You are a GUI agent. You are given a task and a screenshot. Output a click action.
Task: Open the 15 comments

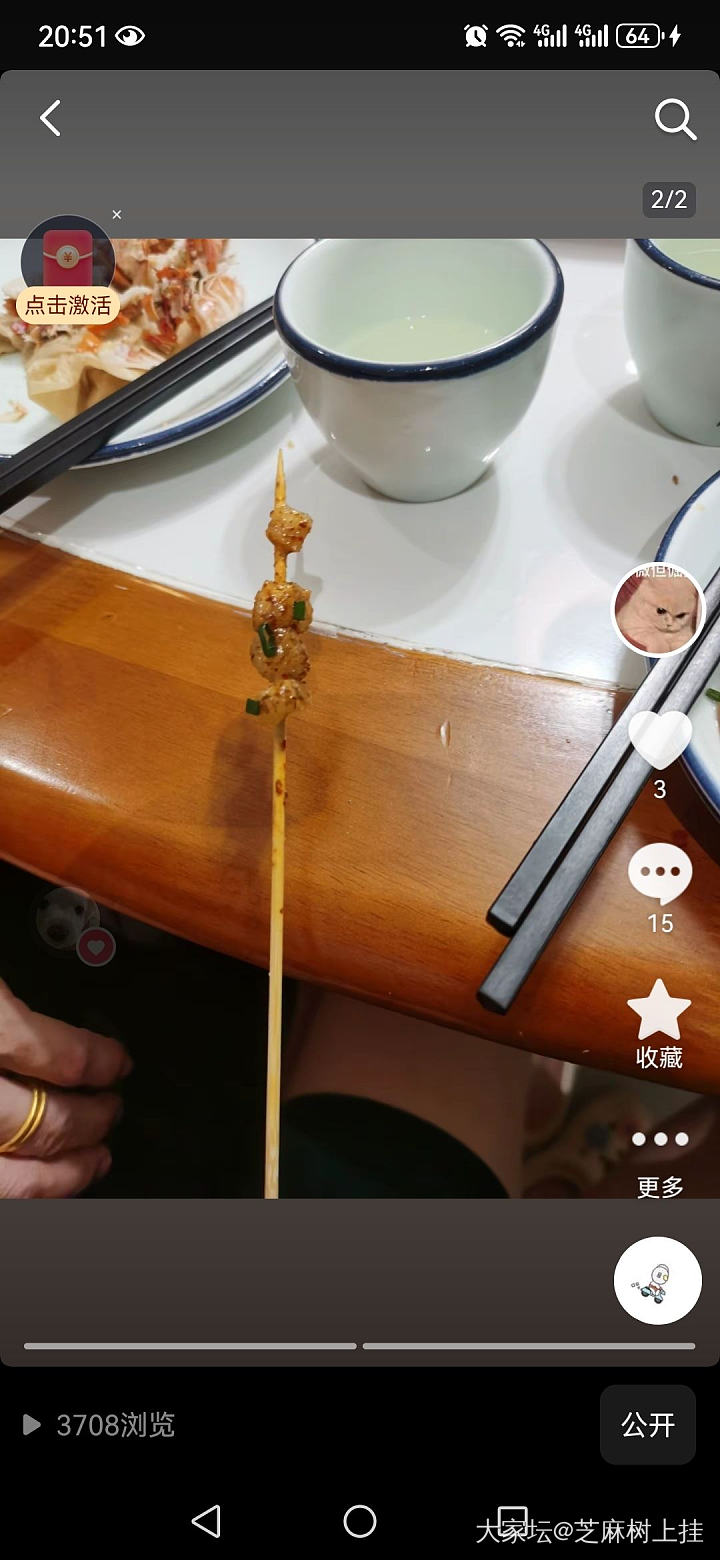(x=659, y=874)
